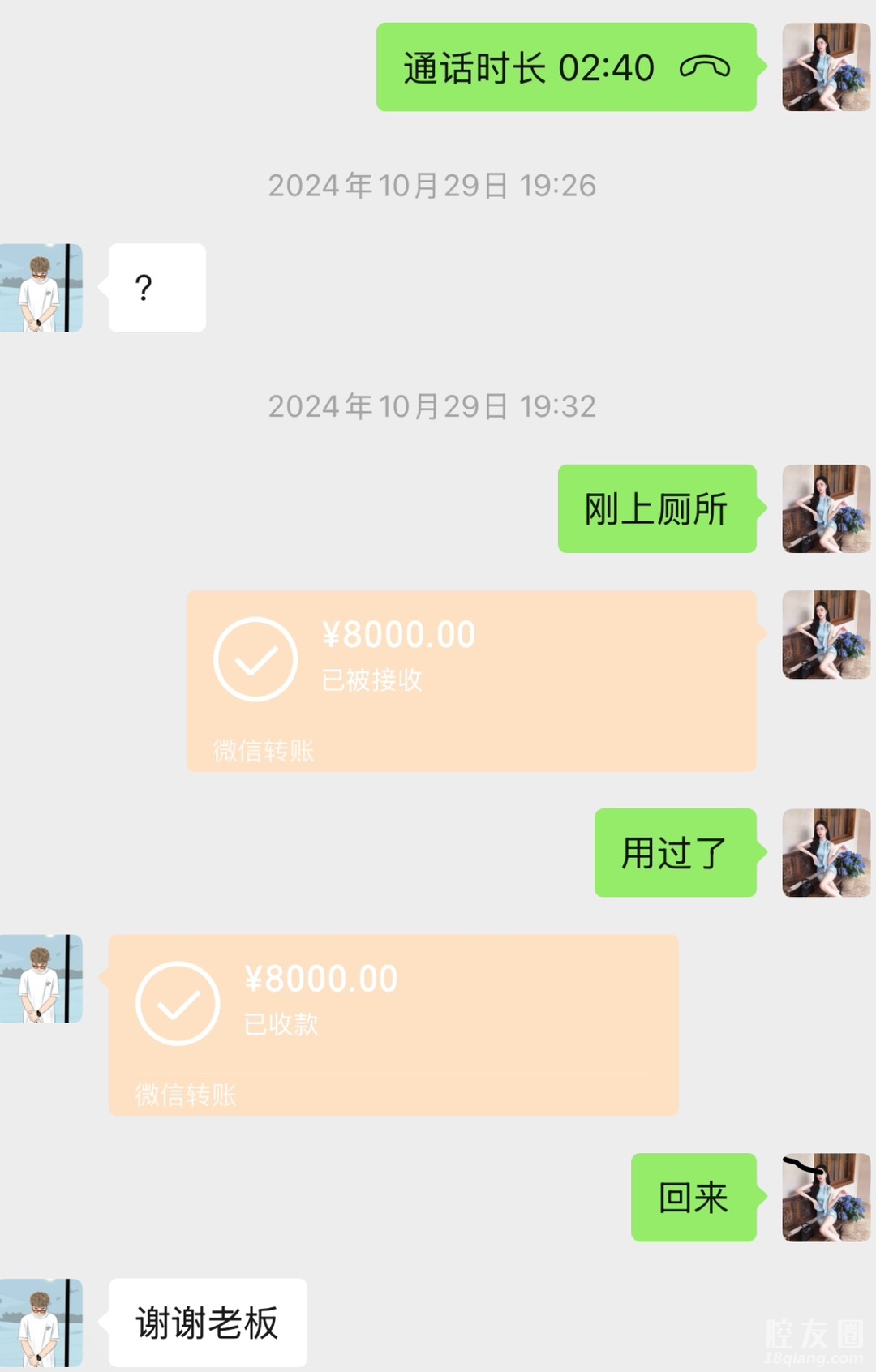The image size is (876, 1372).
Task: Open the avatar next to 刚上厕所
Action: (826, 508)
